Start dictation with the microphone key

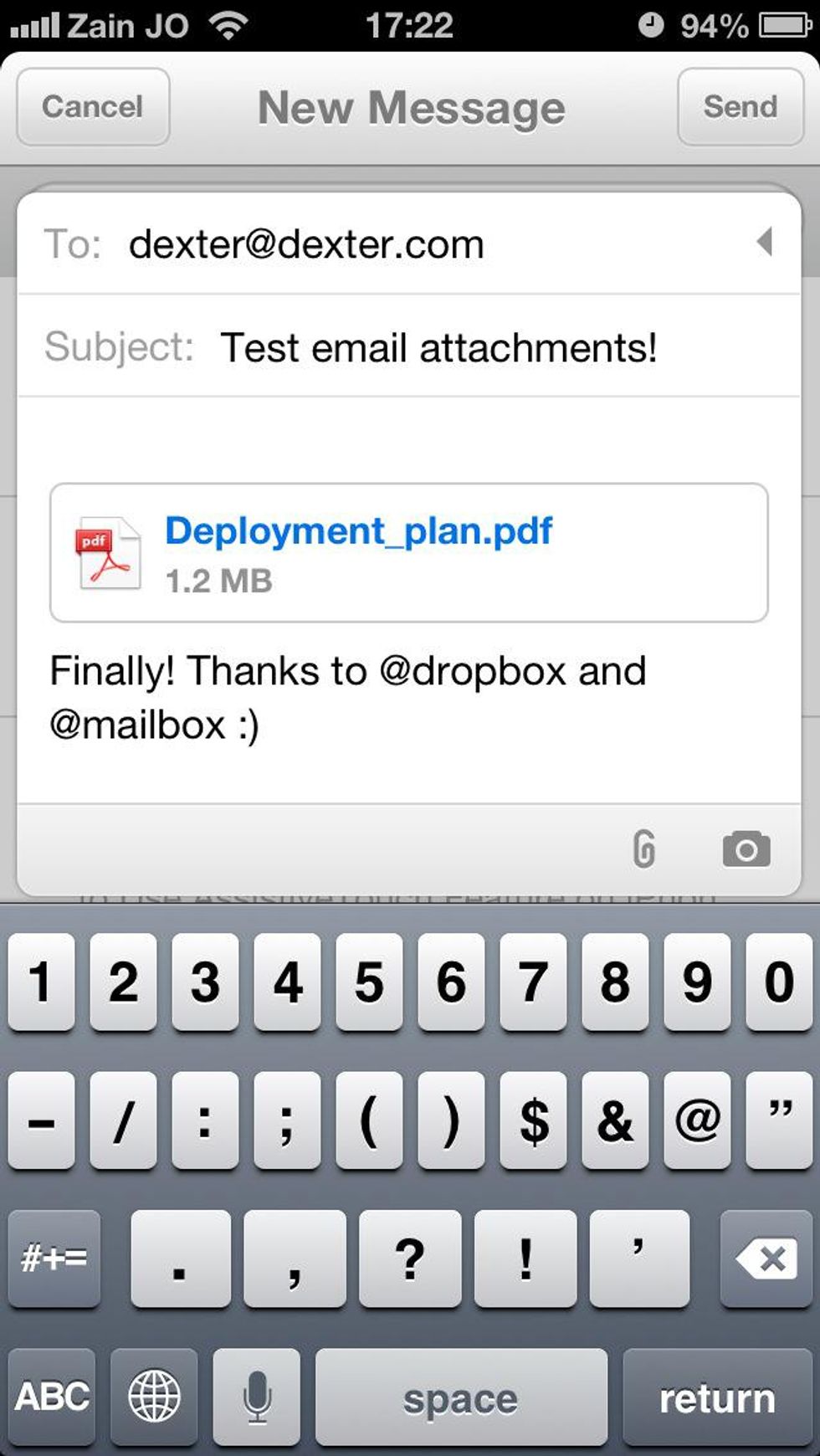(257, 1396)
